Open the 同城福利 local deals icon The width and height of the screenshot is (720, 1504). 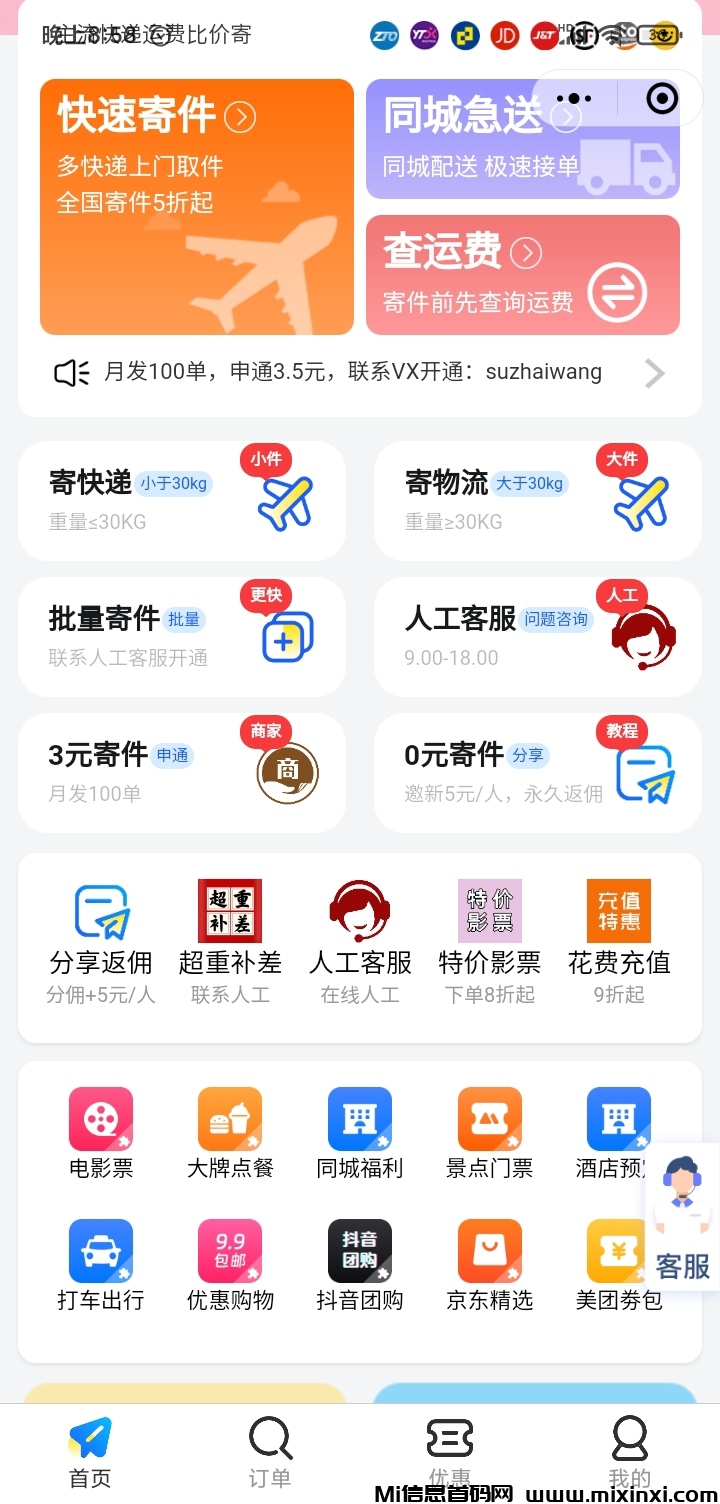(x=359, y=1131)
